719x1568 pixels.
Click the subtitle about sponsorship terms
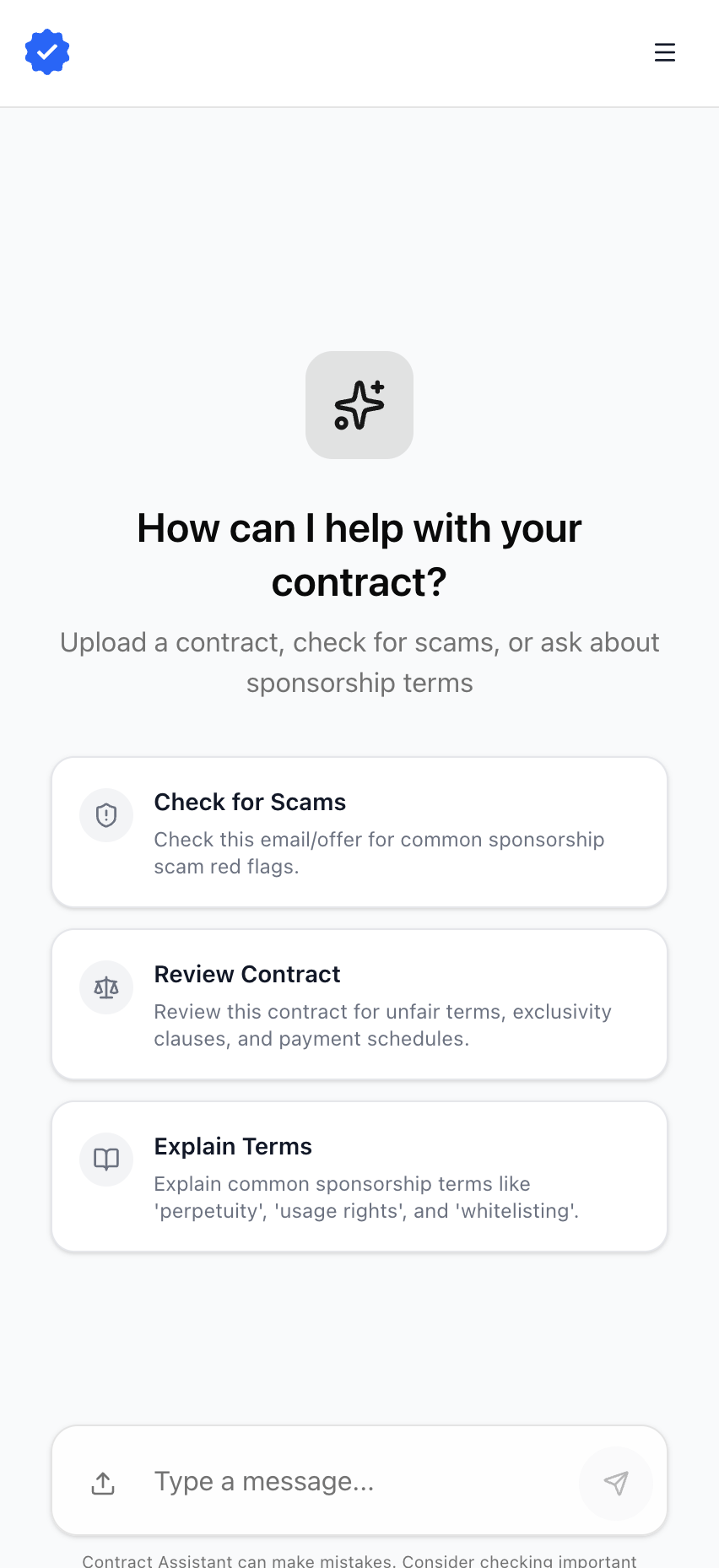point(359,662)
